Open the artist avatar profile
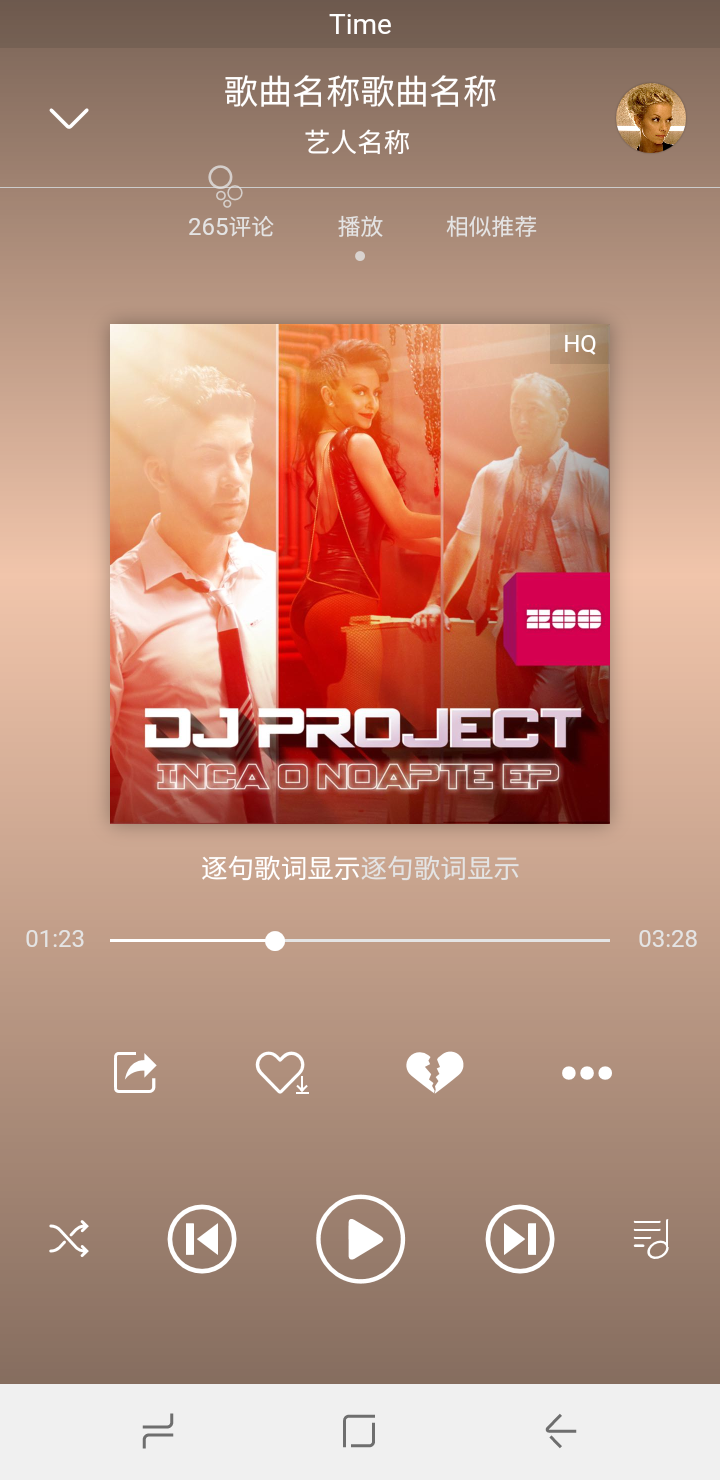This screenshot has width=720, height=1480. point(650,118)
